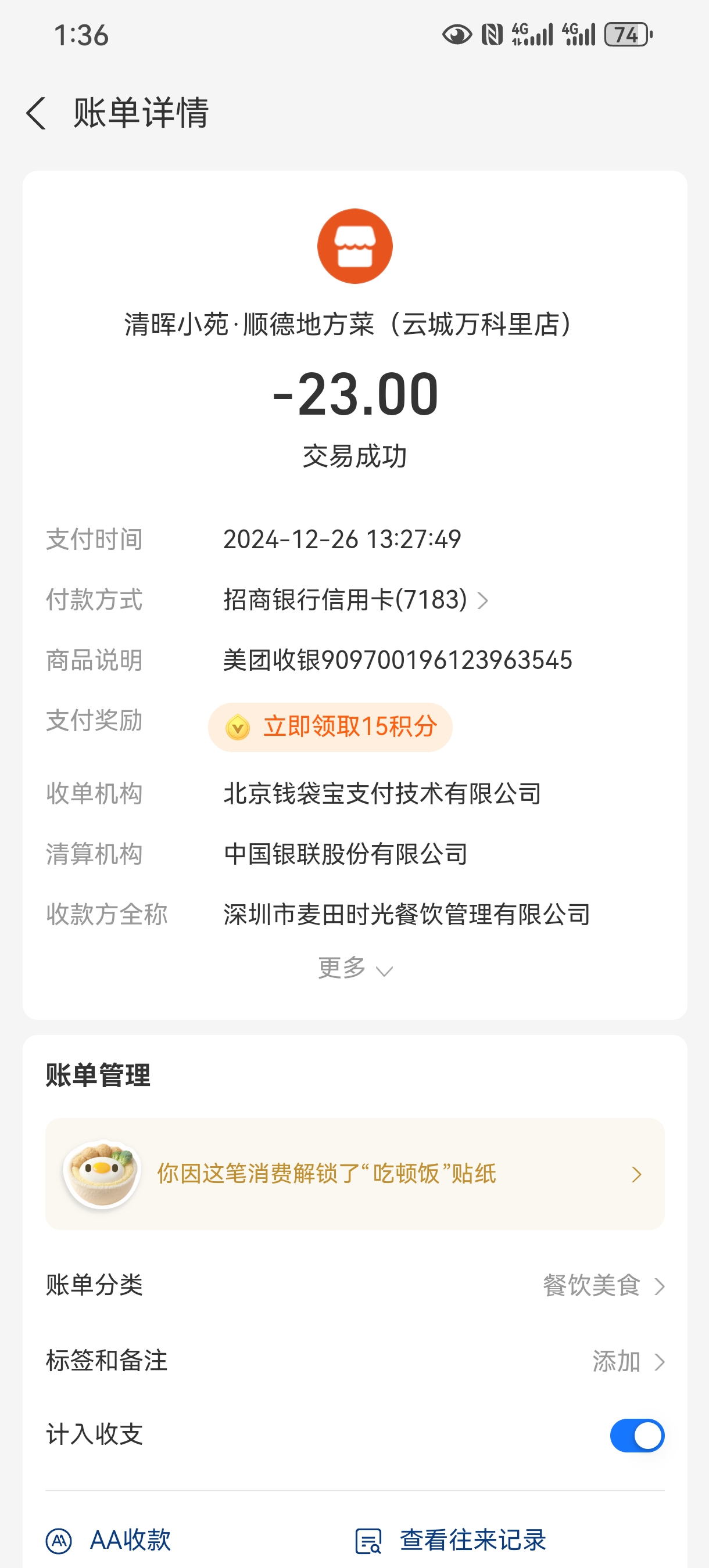Open the "吃顿饭" sticker unlock banner
Screen dimensions: 709x1568
(x=354, y=1174)
